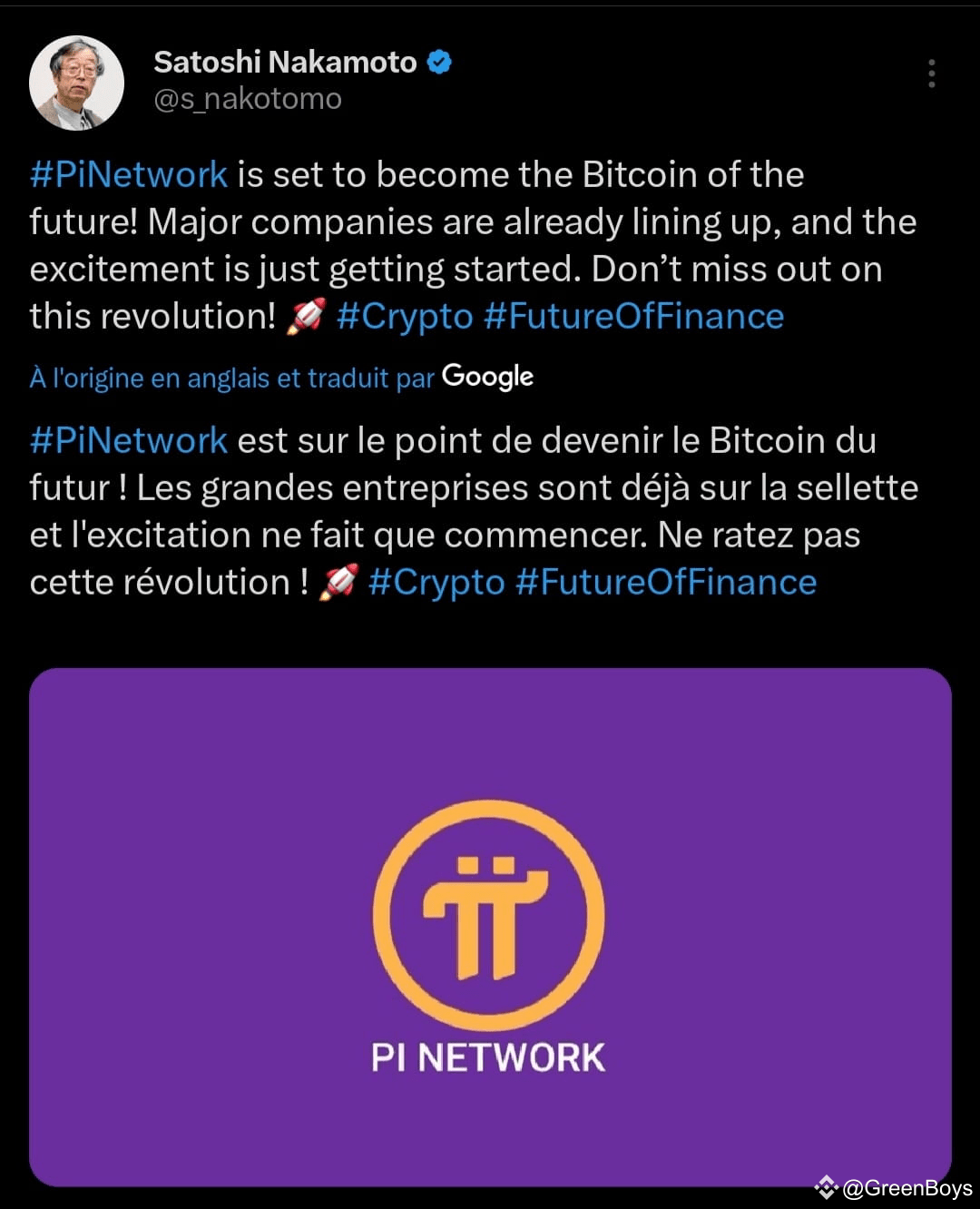
Task: Open the #PiNetwork hashtag in English text
Action: tap(127, 173)
